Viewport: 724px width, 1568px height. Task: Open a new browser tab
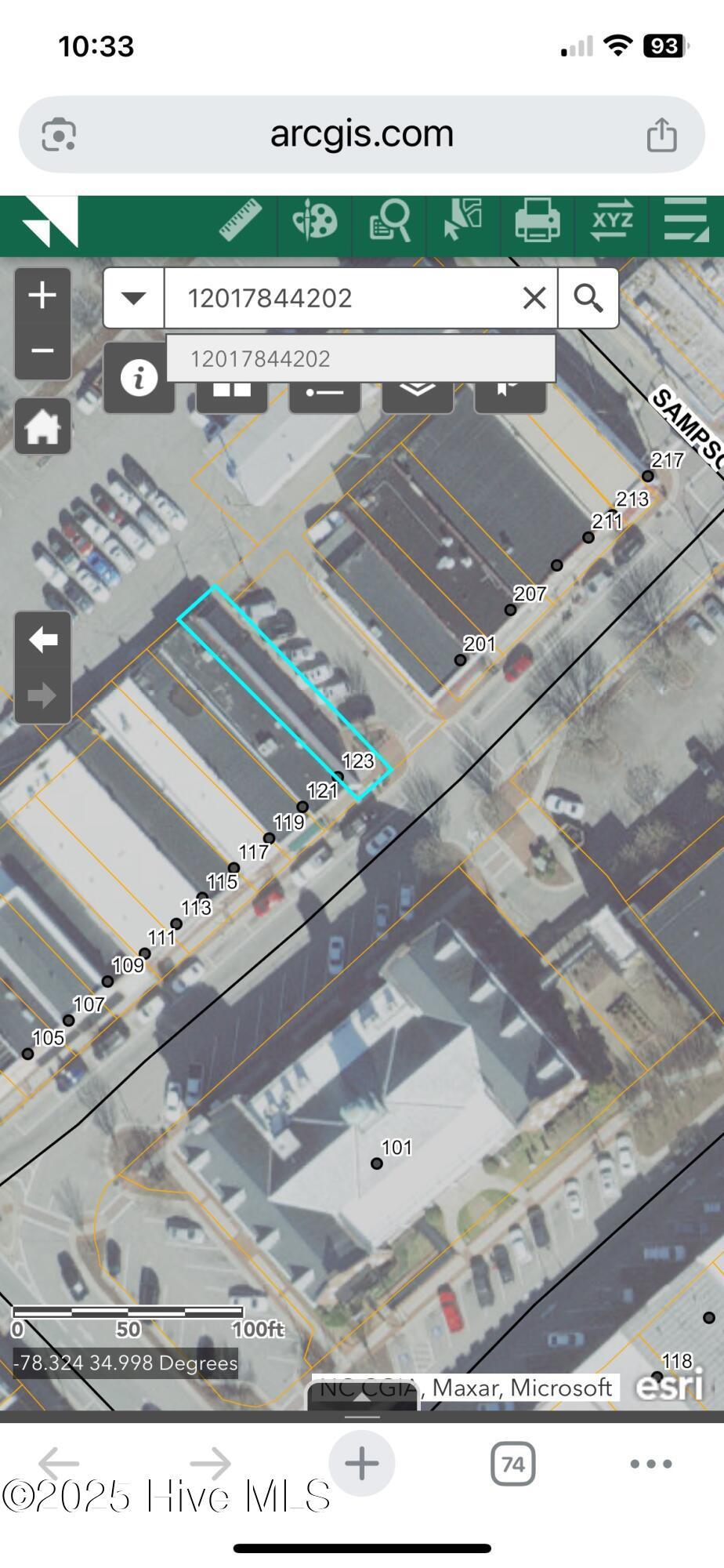pos(361,1463)
